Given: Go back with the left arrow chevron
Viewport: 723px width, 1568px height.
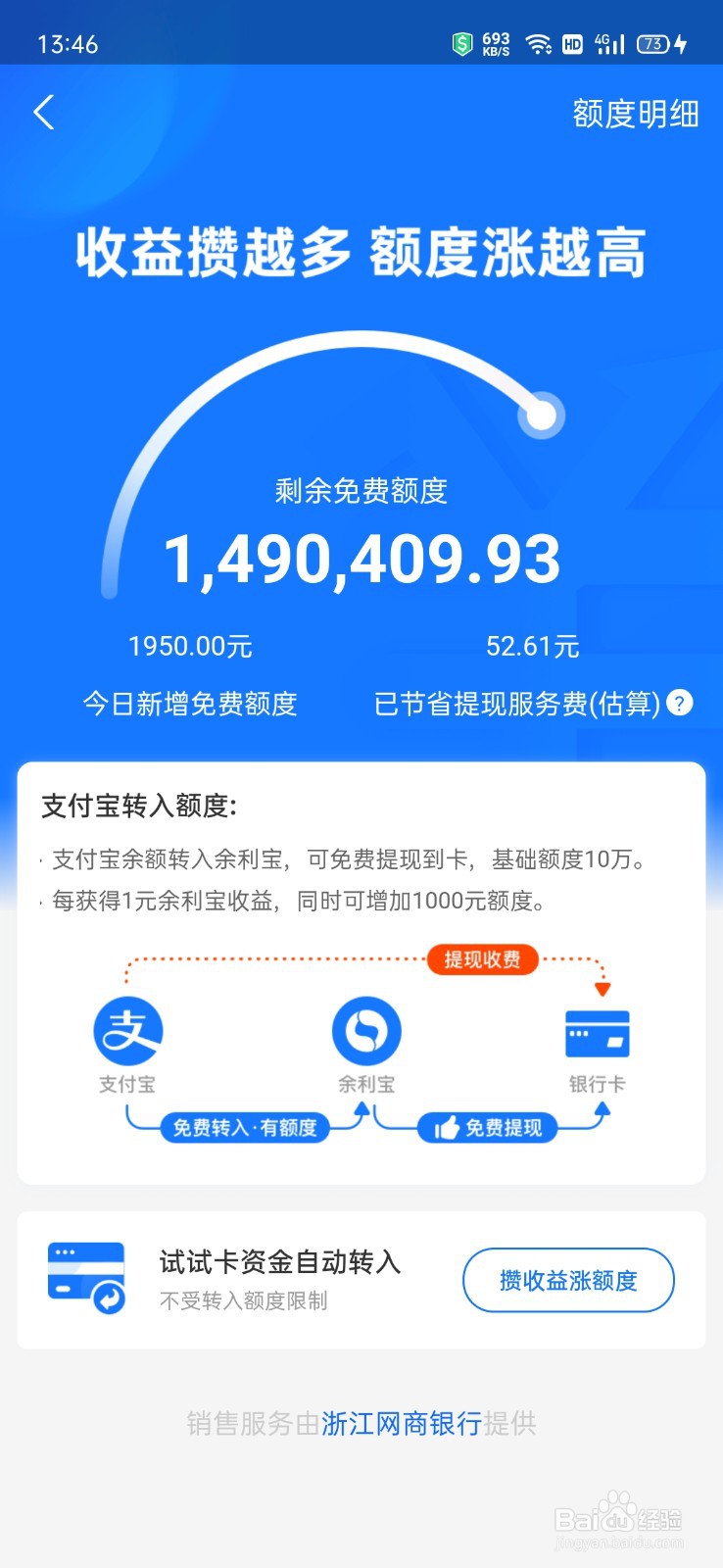Looking at the screenshot, I should (x=43, y=113).
